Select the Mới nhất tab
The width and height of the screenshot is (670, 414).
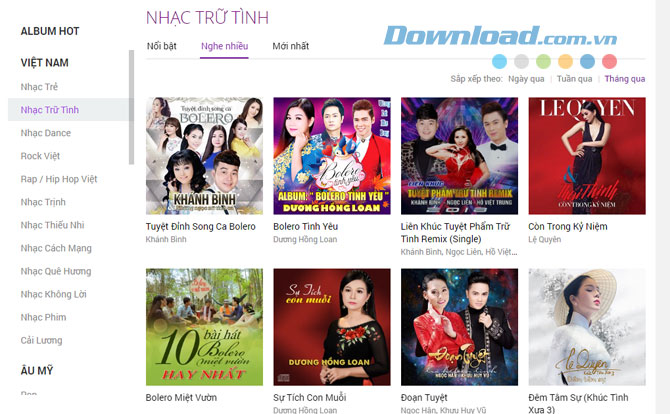point(290,46)
